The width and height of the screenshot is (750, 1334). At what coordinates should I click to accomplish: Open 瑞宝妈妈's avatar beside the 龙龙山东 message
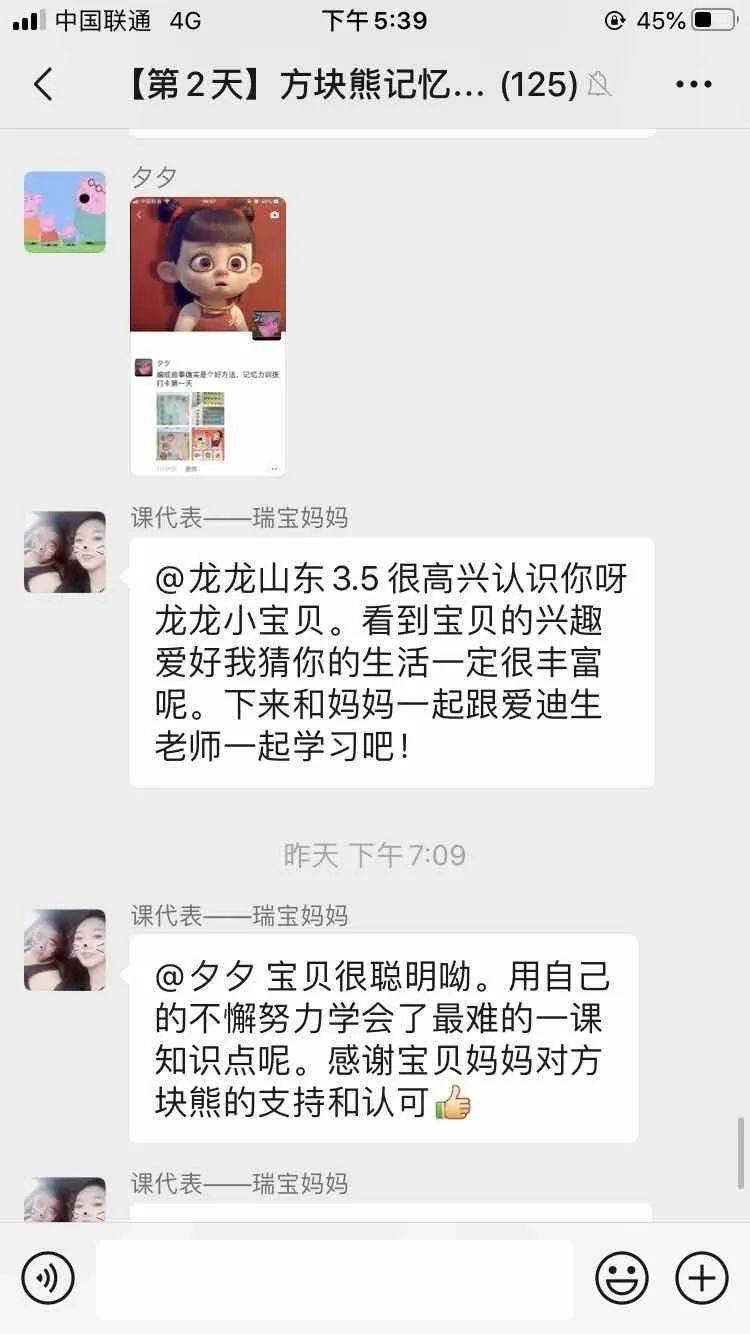coord(65,552)
